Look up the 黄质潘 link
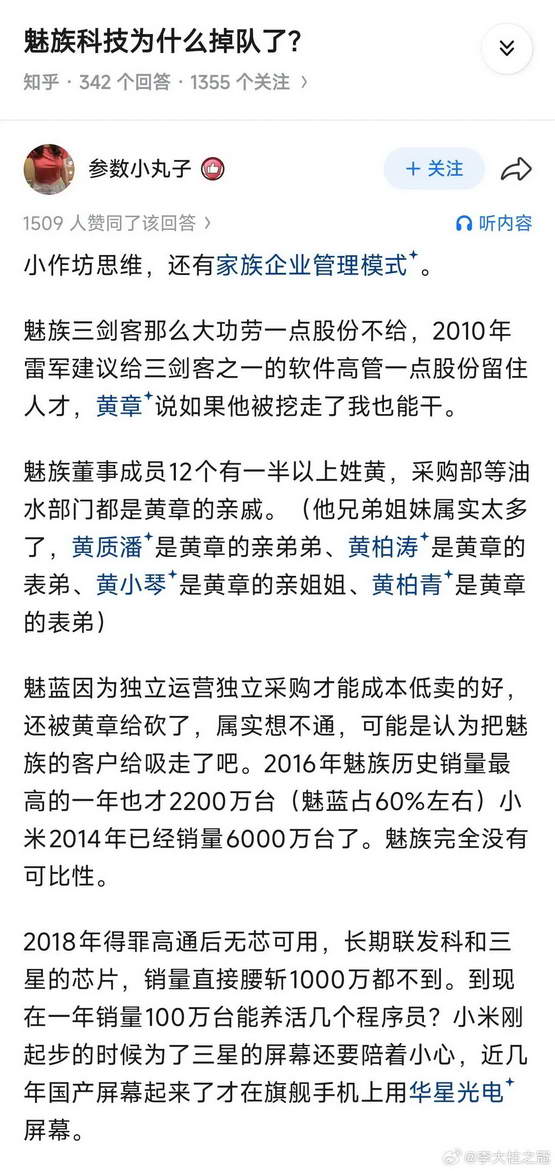555x1171 pixels. click(x=113, y=548)
